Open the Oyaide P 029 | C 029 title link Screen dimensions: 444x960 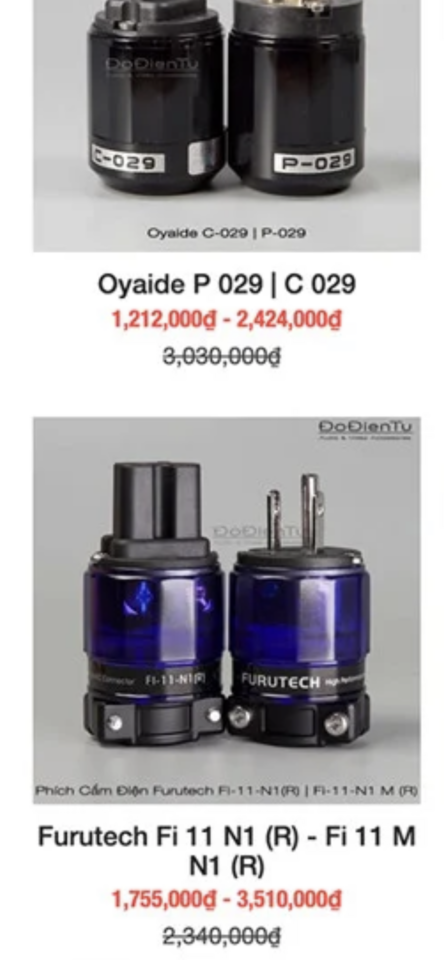227,285
